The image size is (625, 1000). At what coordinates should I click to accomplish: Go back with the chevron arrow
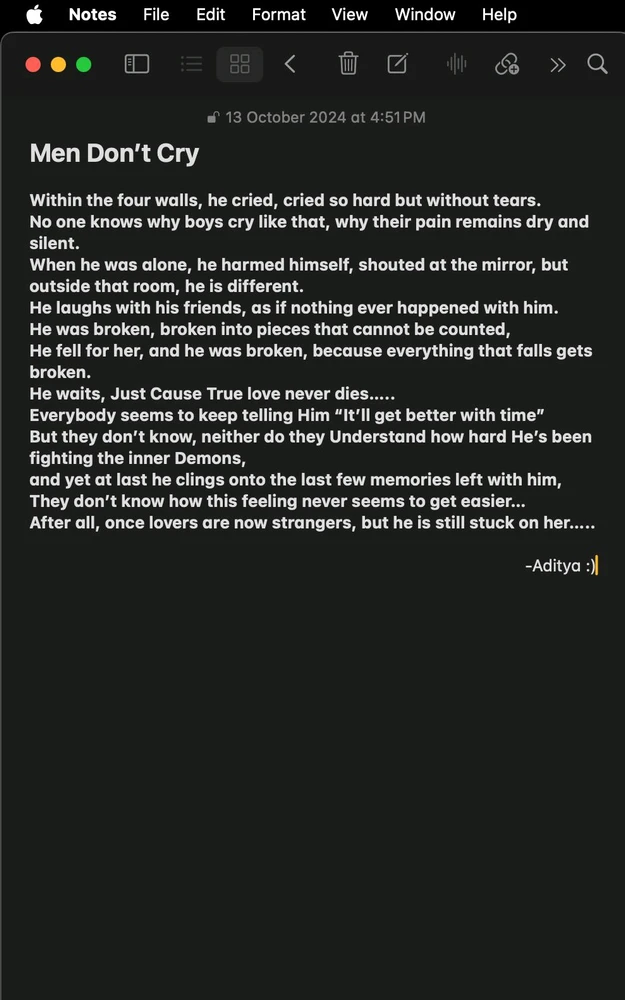[290, 64]
